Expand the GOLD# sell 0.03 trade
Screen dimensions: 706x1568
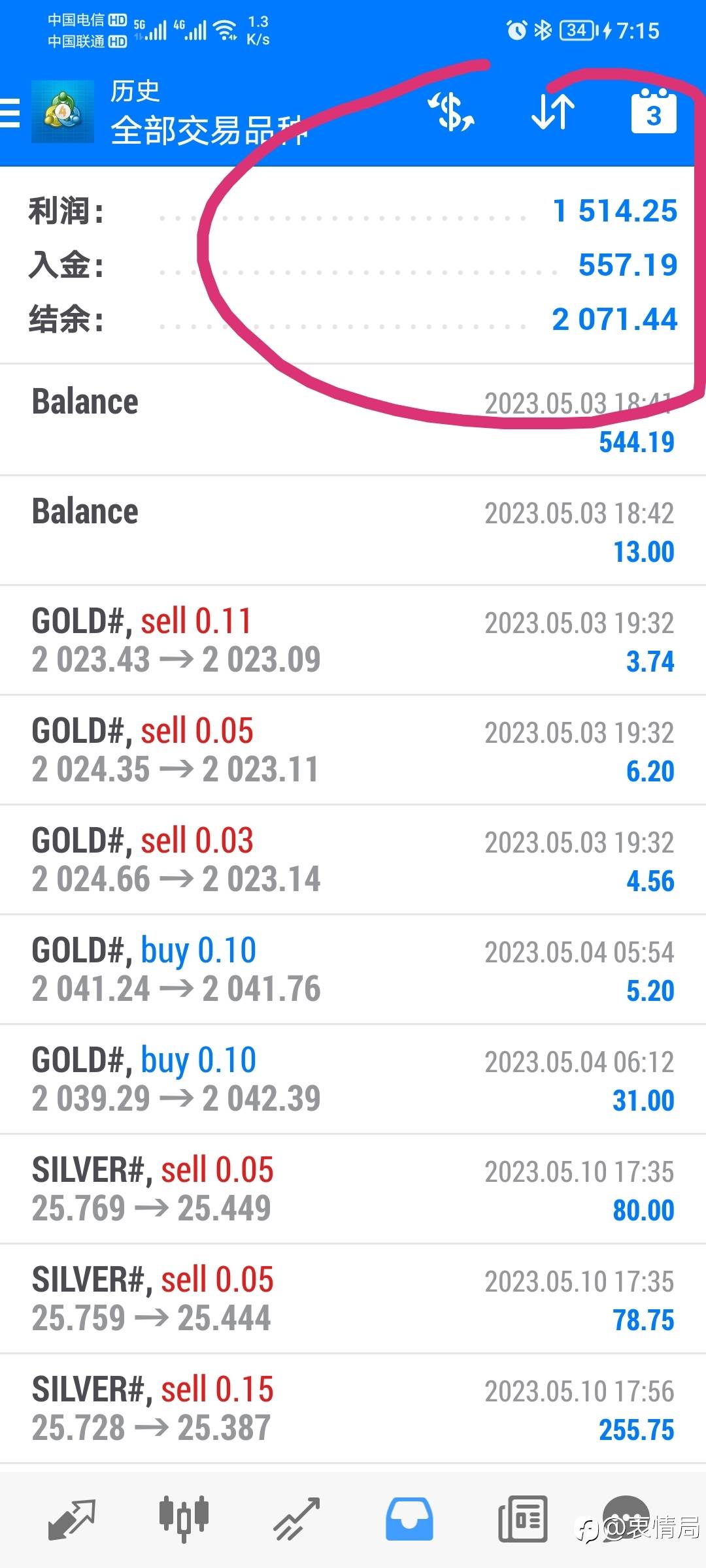(x=353, y=860)
